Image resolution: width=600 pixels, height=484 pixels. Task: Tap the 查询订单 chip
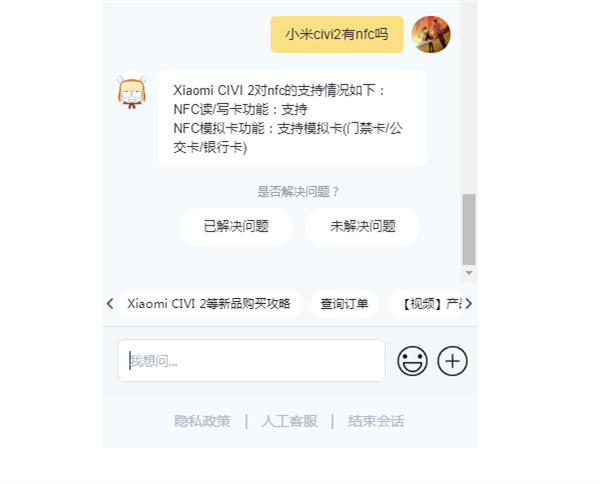pos(344,304)
